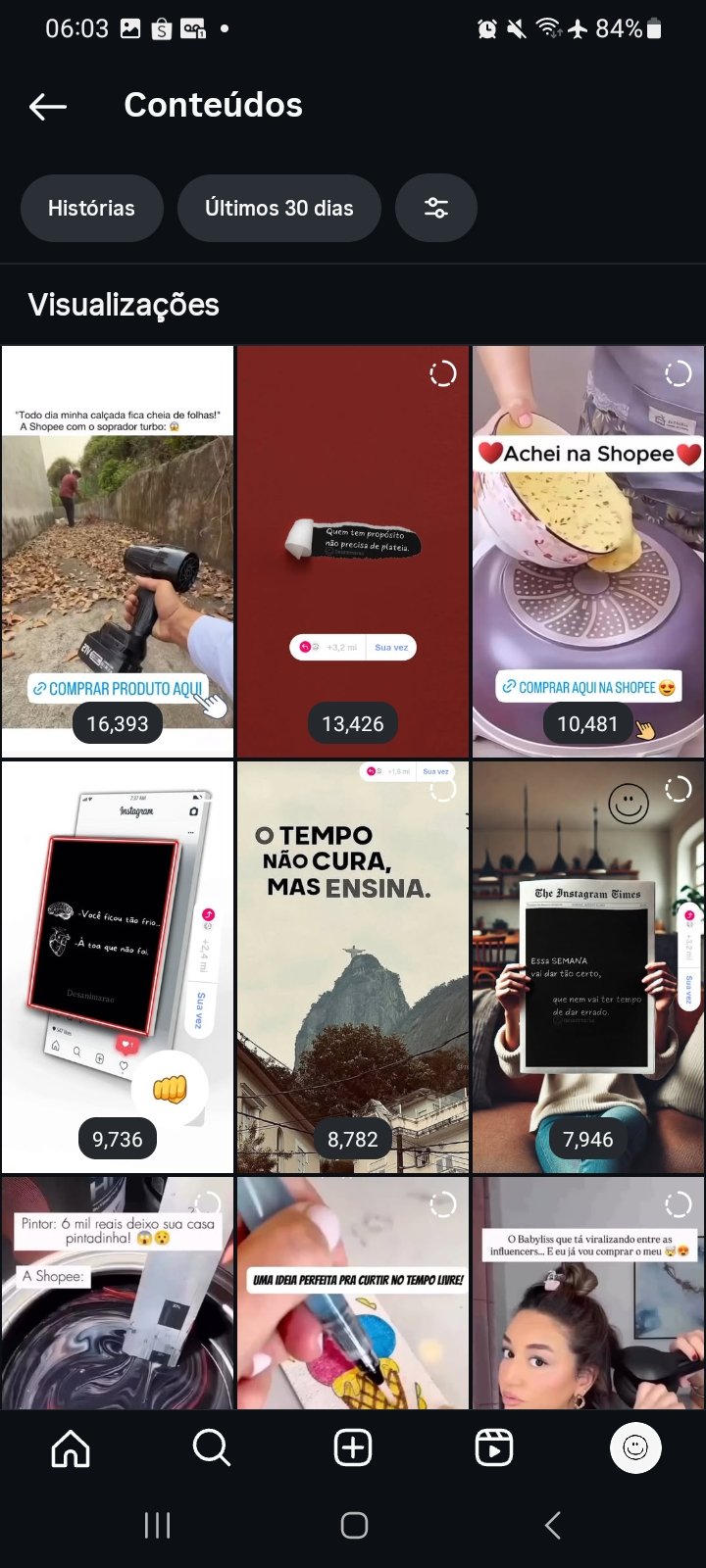Screen dimensions: 706x1568
Task: Open the red story with 13,426 views
Action: click(x=353, y=552)
